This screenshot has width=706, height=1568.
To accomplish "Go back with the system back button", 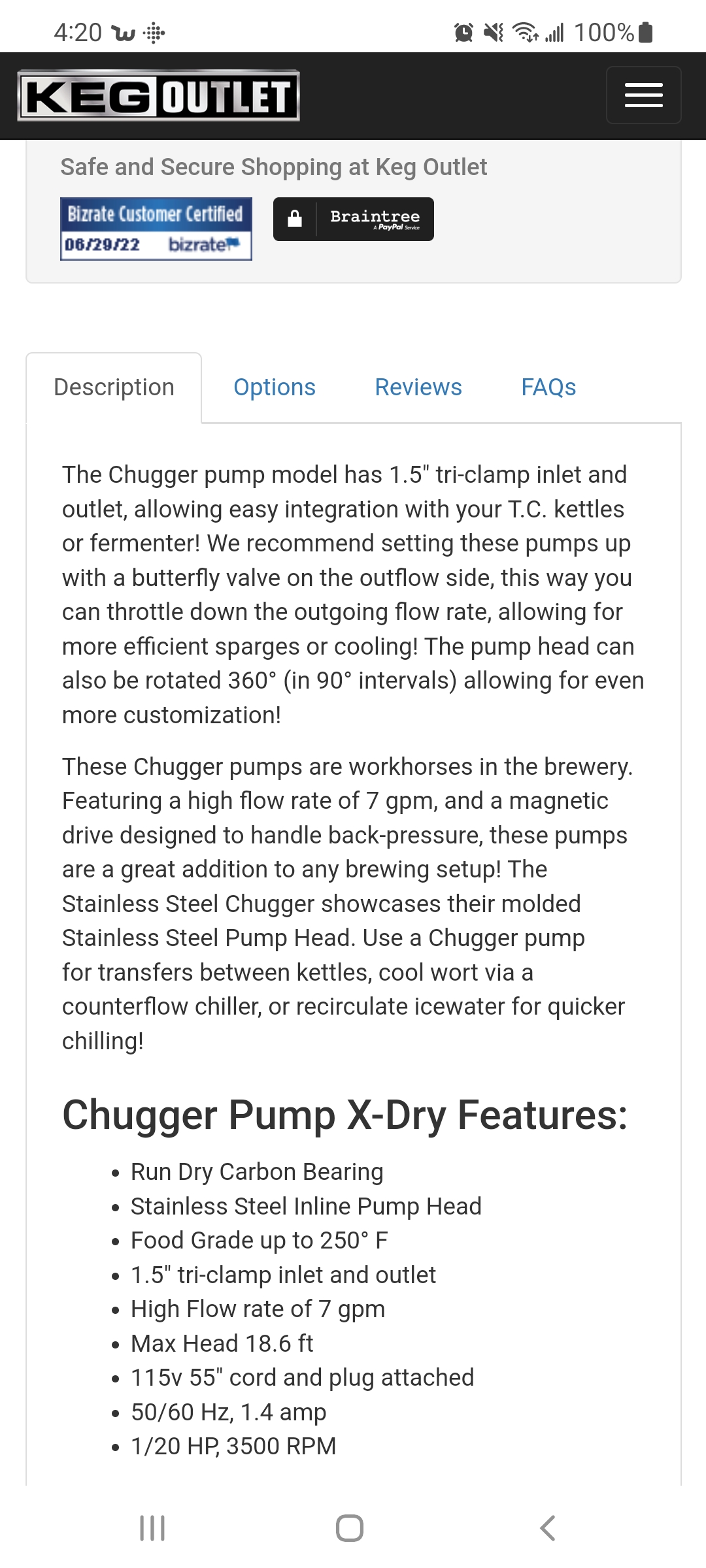I will pos(548,1528).
